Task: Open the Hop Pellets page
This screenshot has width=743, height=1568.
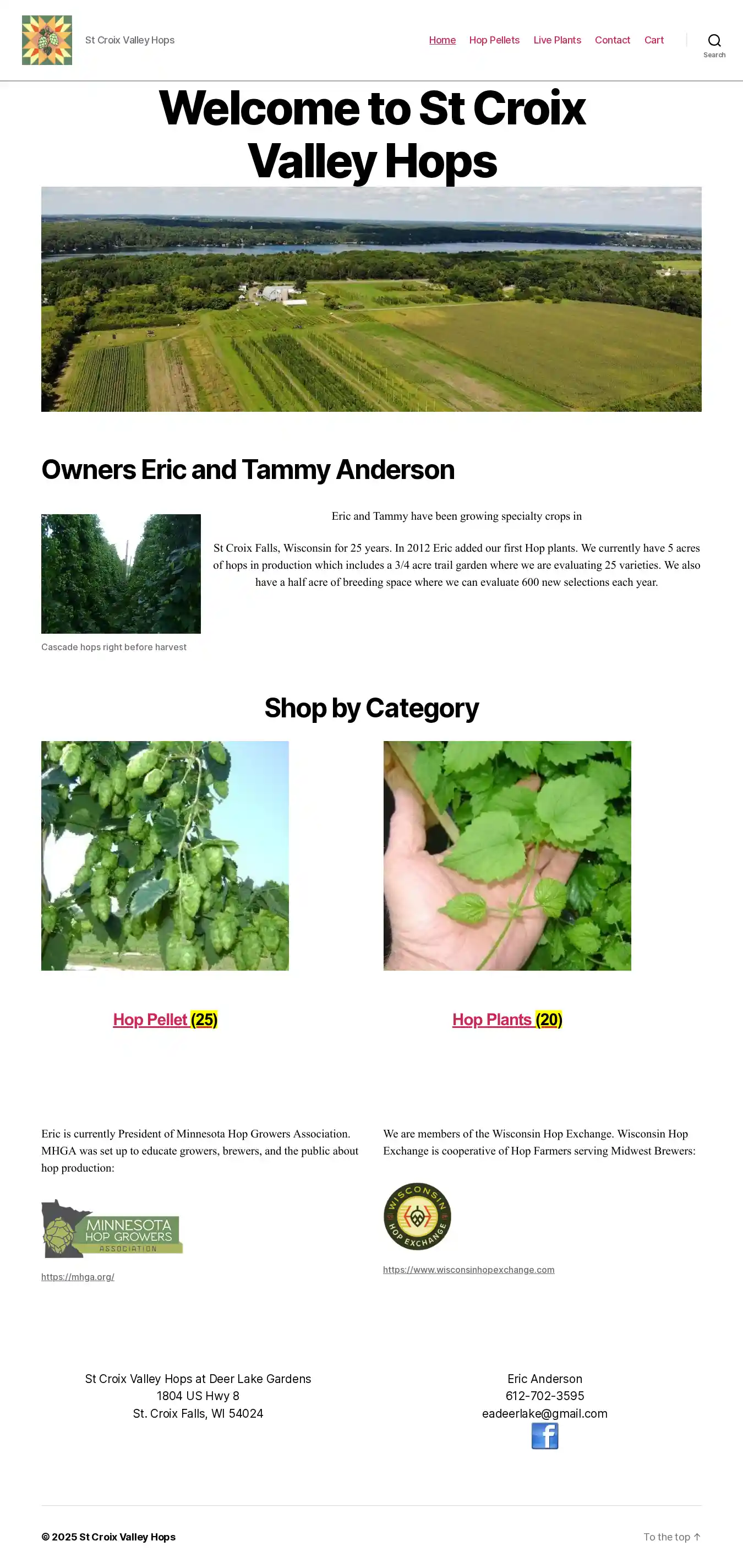Action: 494,40
